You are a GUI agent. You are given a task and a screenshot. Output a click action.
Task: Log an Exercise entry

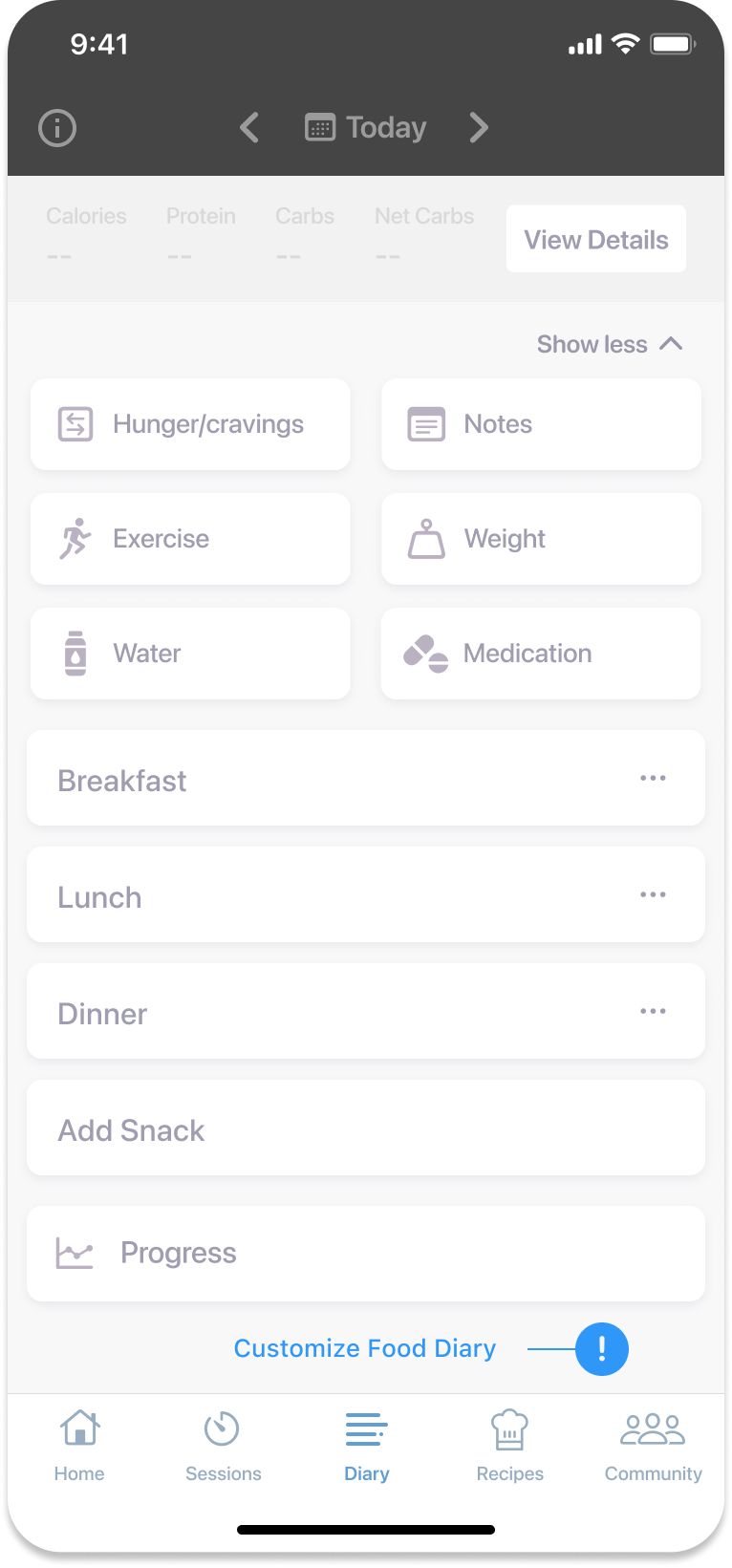coord(190,539)
